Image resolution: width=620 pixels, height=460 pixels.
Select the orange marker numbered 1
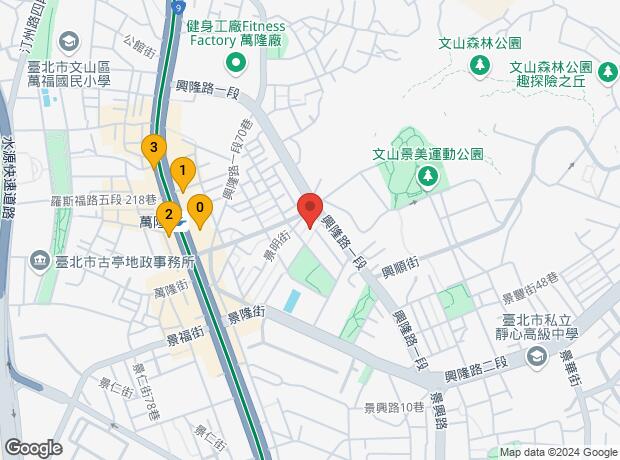183,173
